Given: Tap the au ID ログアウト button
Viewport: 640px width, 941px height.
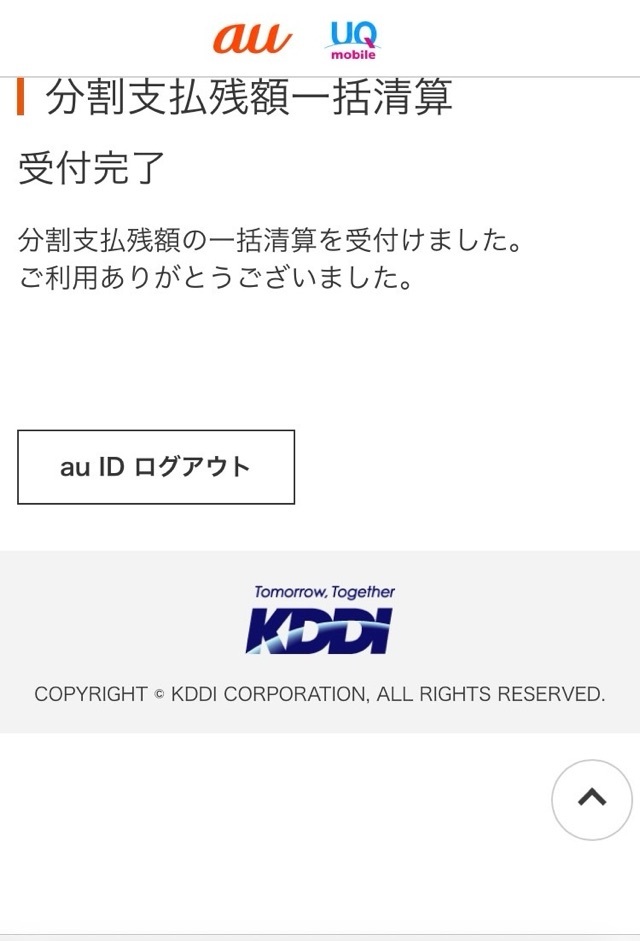Looking at the screenshot, I should pyautogui.click(x=156, y=467).
